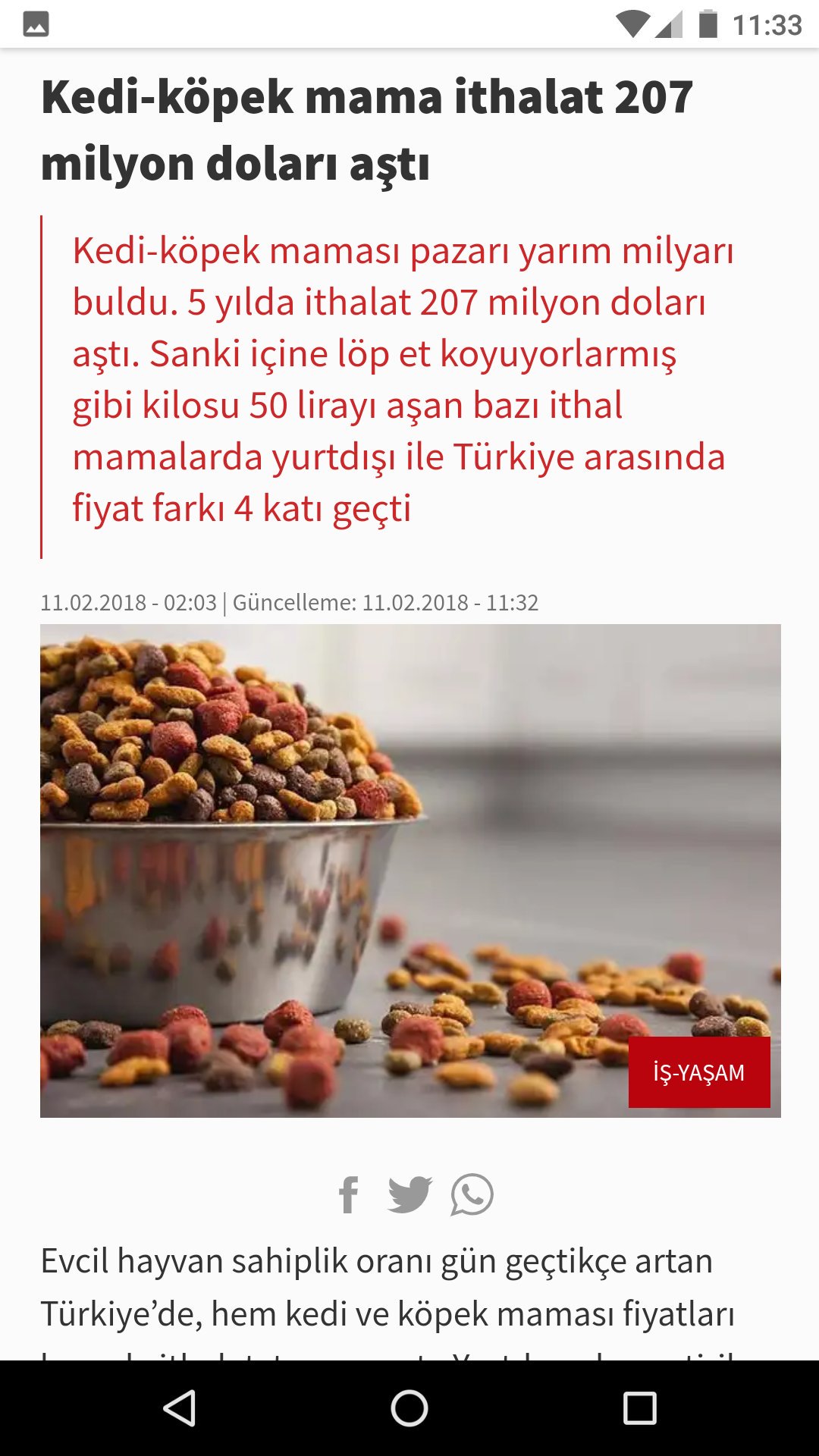Open the İŞ-YAŞAM category tag
The width and height of the screenshot is (819, 1456).
pyautogui.click(x=699, y=1072)
